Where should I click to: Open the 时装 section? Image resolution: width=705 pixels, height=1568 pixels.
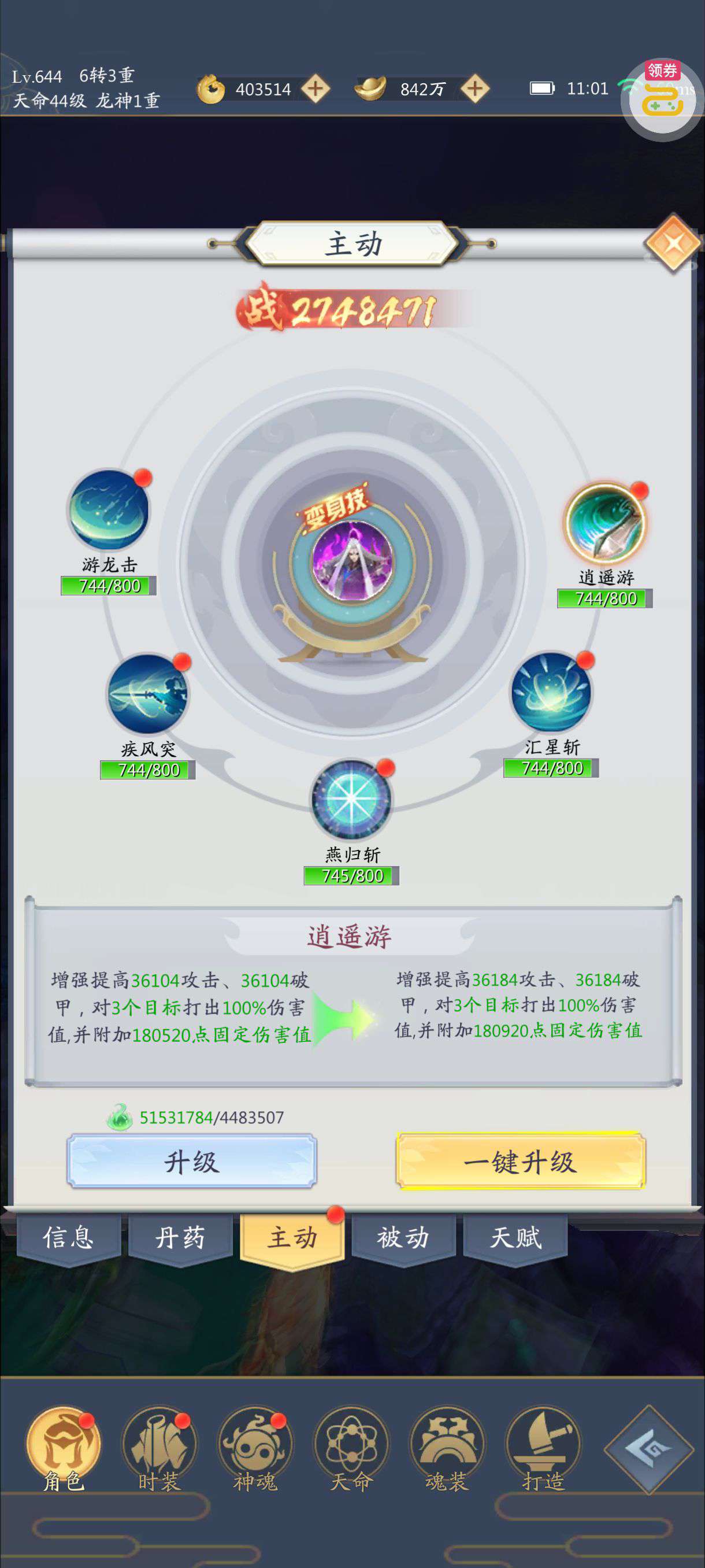click(x=159, y=1449)
